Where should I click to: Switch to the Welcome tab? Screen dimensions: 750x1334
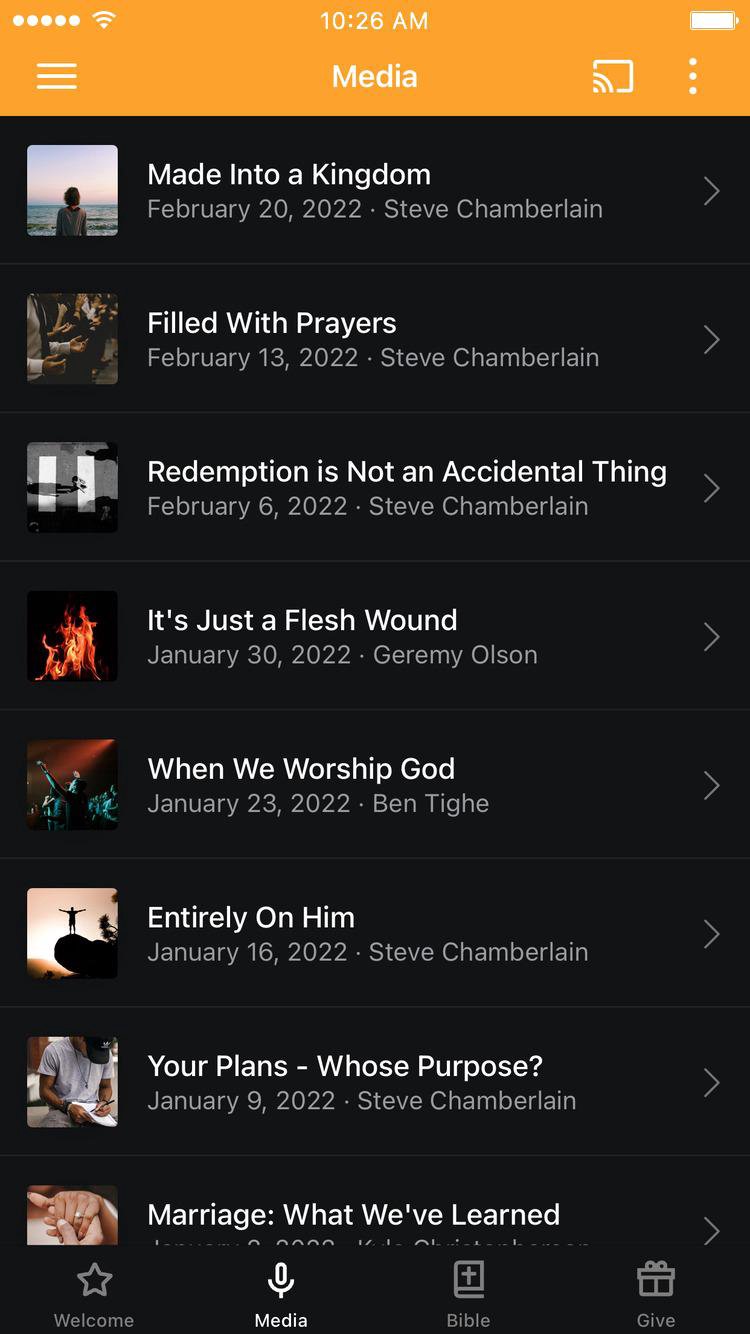[x=94, y=1294]
